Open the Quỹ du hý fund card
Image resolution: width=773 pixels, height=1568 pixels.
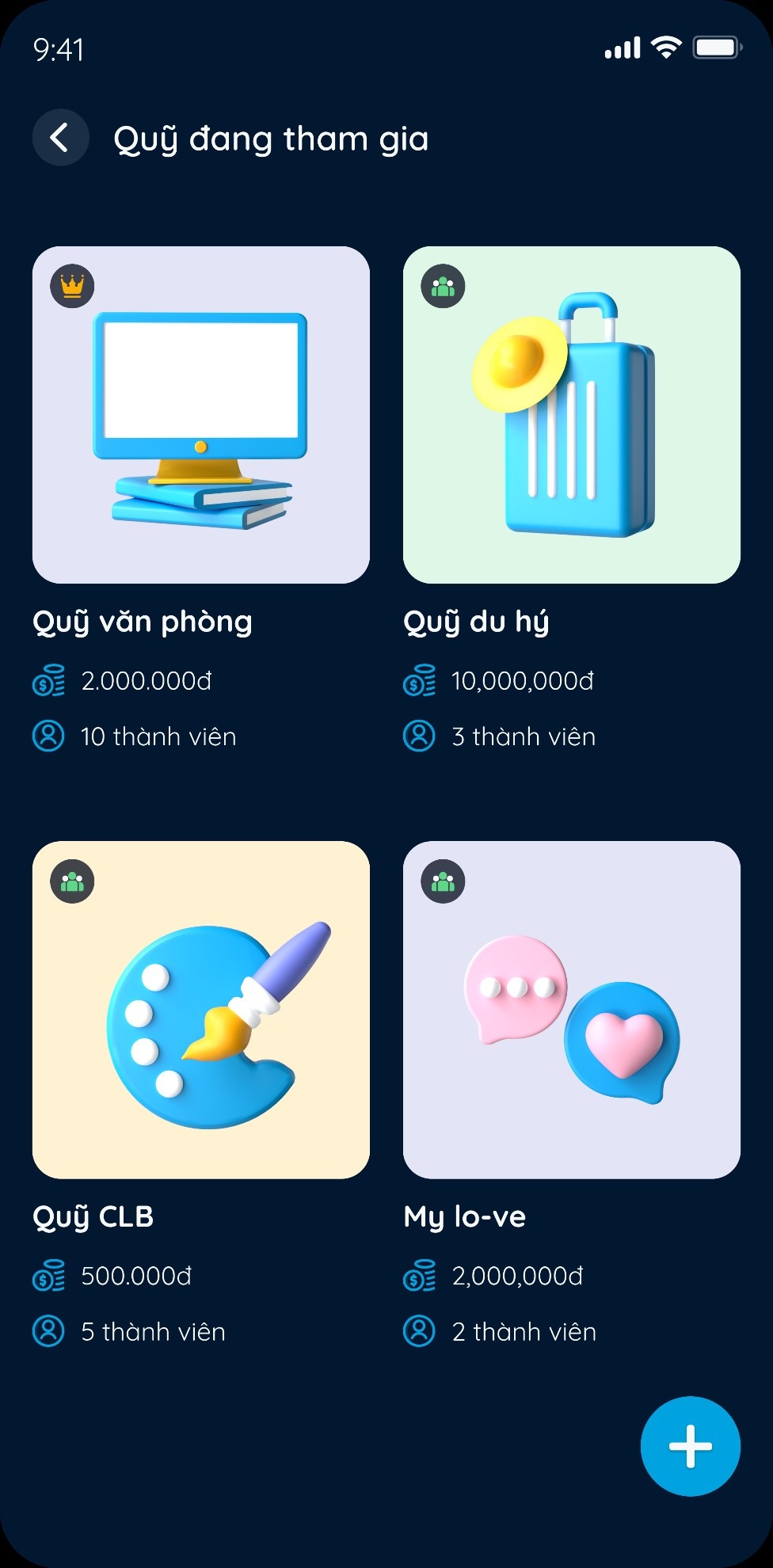click(x=572, y=415)
